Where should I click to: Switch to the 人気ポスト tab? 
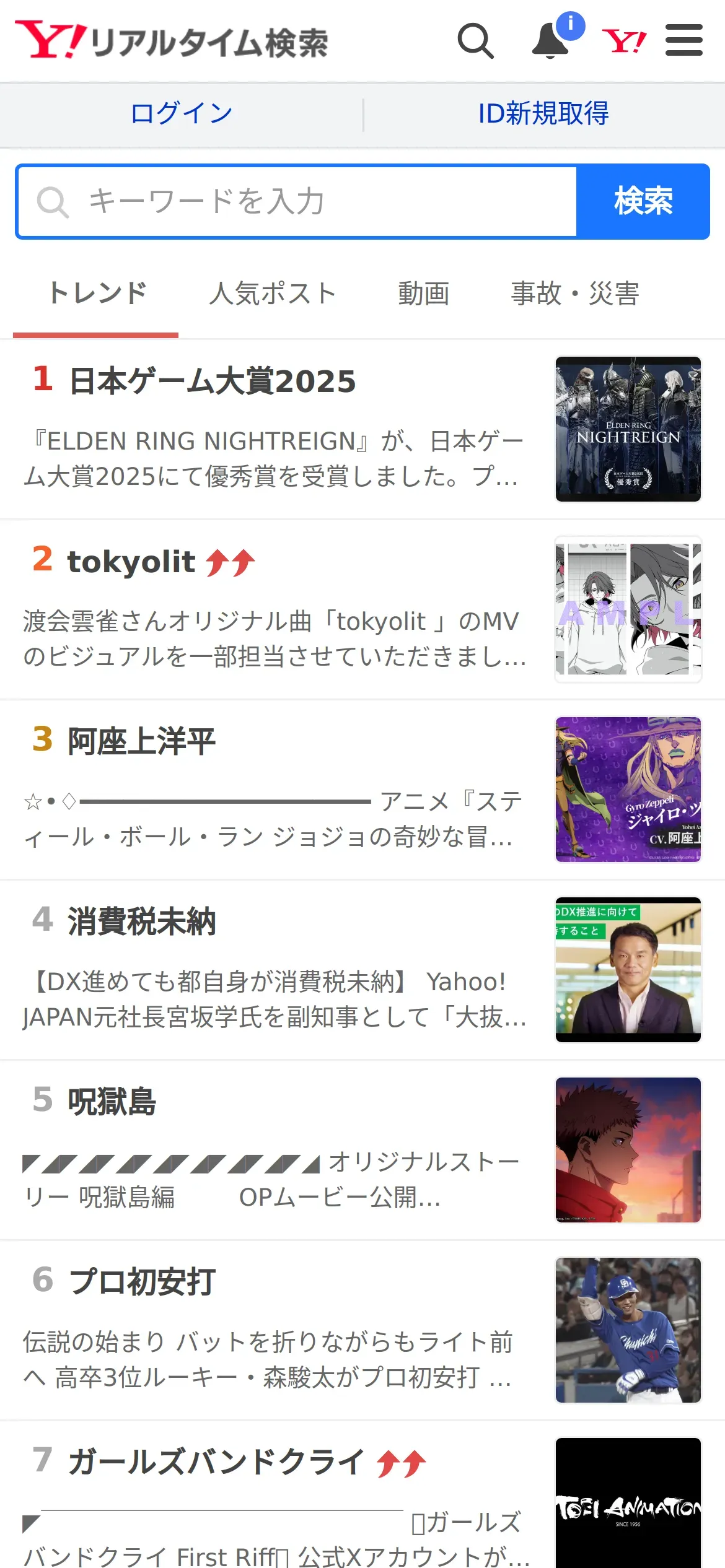[x=273, y=294]
